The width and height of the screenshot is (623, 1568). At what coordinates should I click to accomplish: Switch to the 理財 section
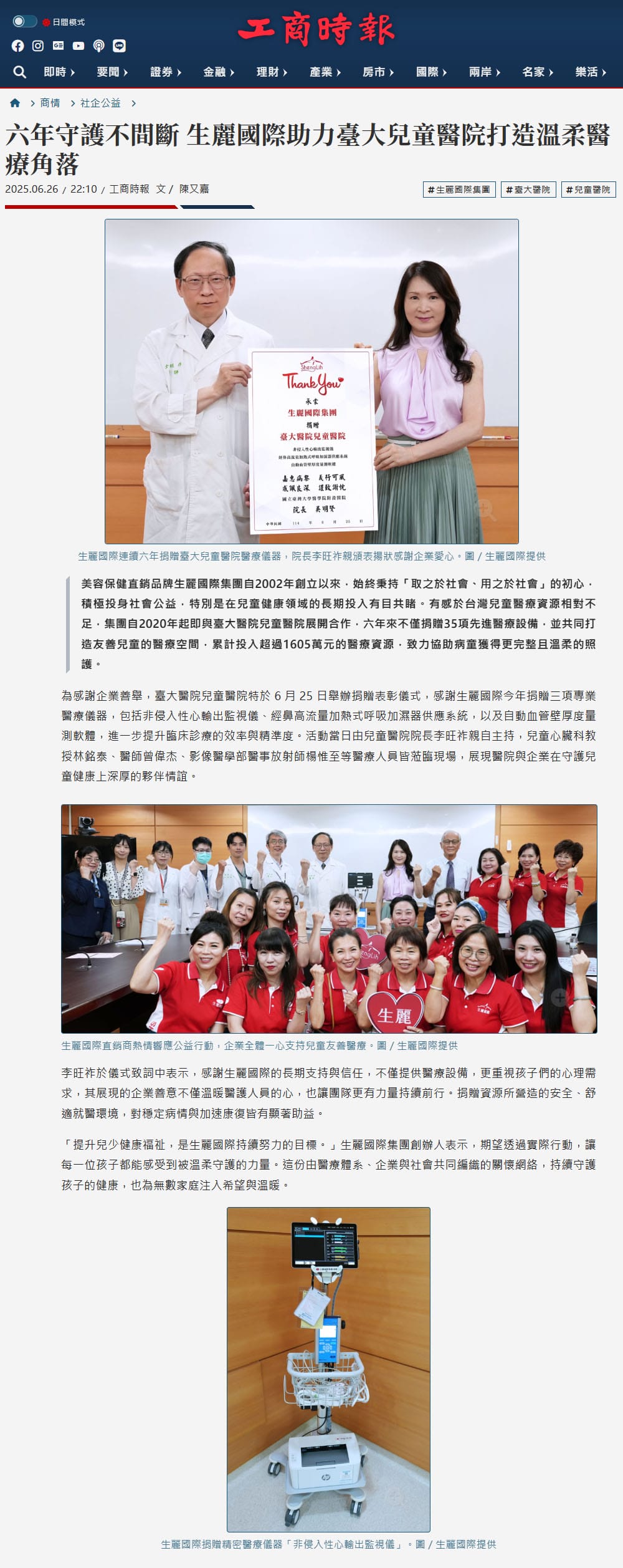(272, 72)
